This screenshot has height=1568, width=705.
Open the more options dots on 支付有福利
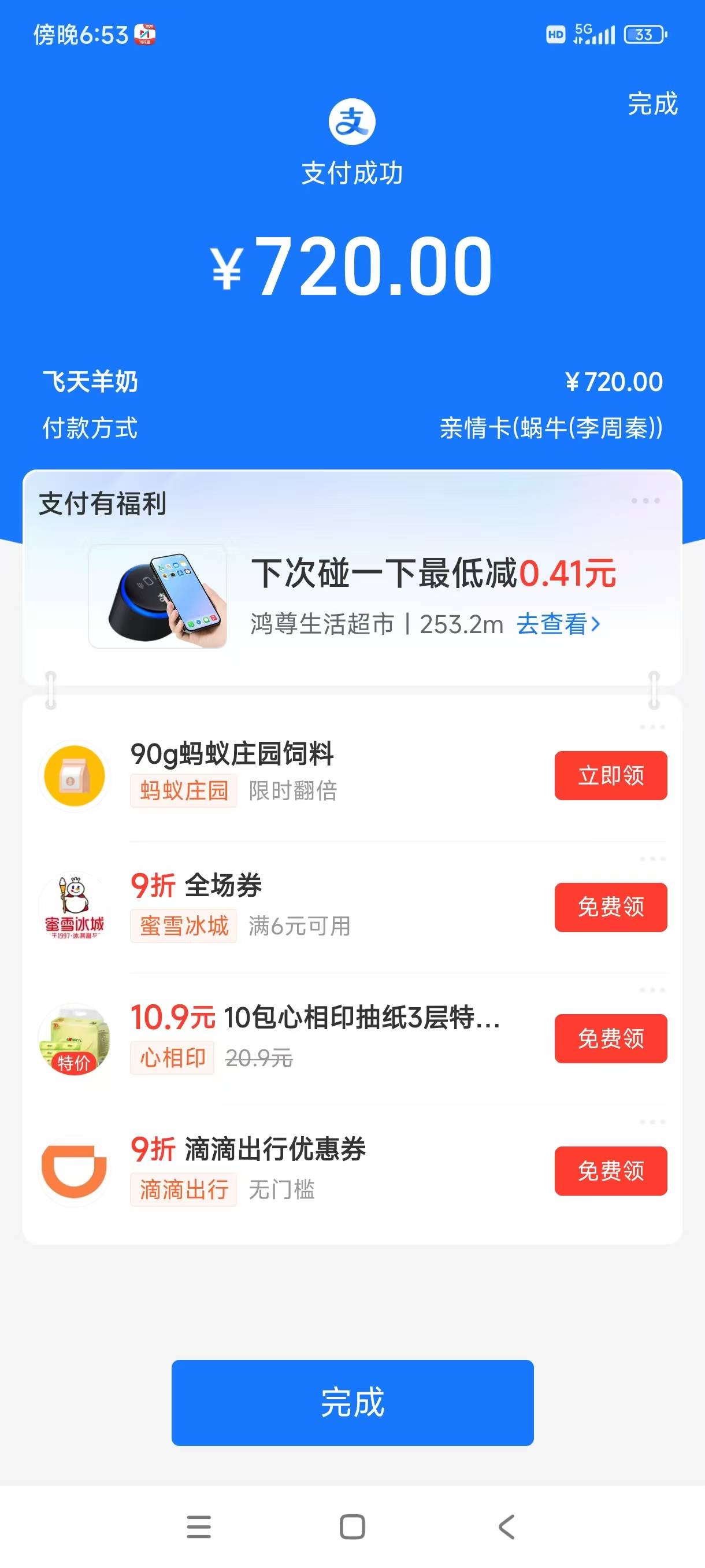click(x=645, y=501)
